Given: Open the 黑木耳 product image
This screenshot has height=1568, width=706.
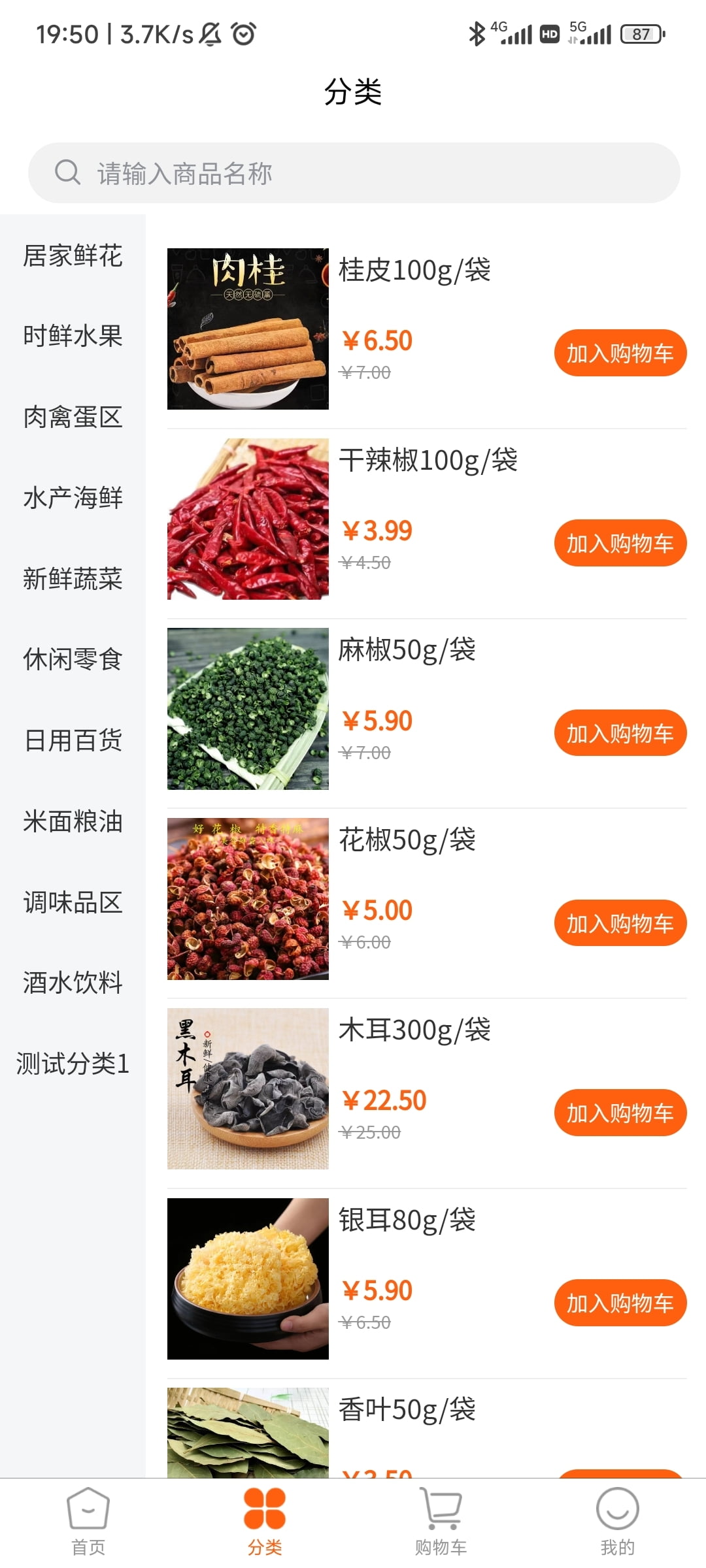Looking at the screenshot, I should (x=248, y=1088).
